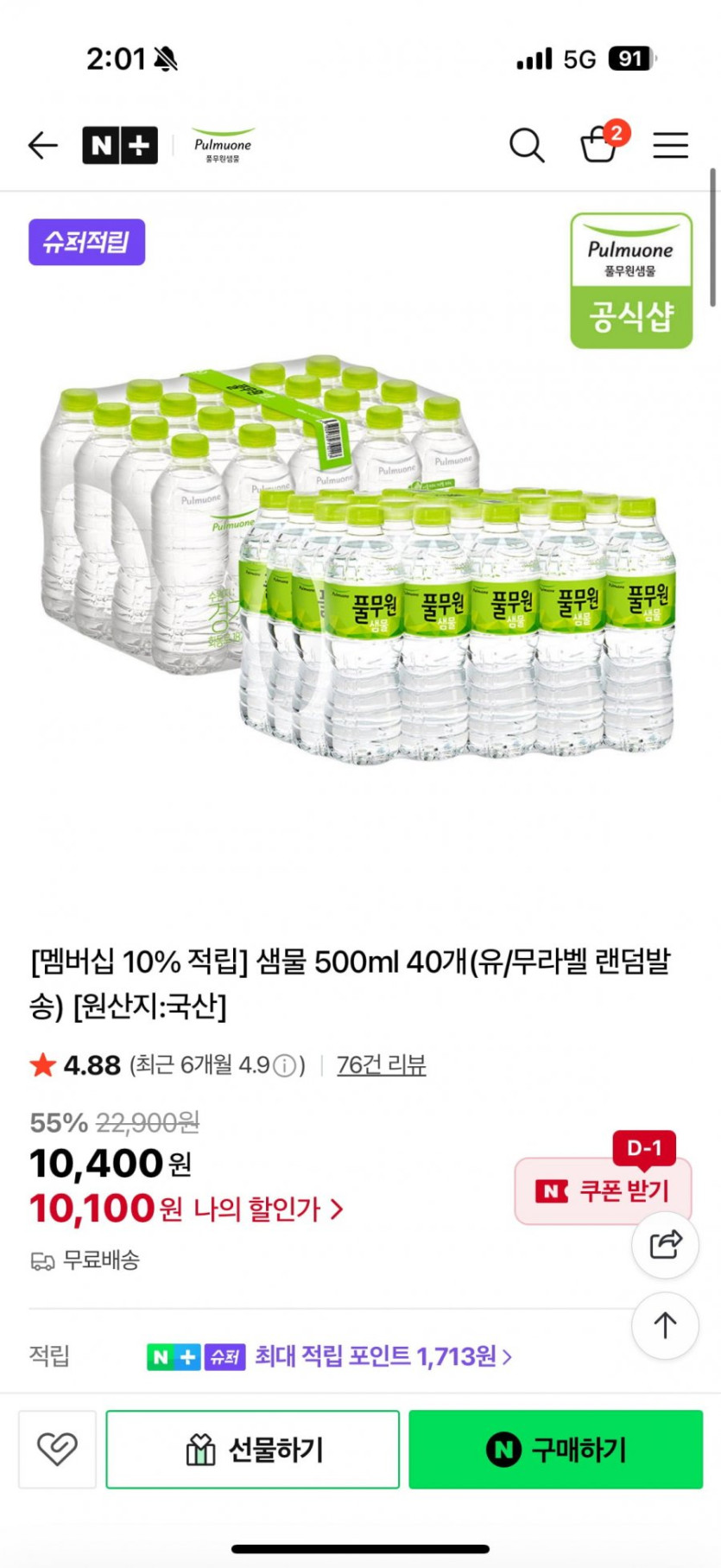Tap the free shipping truck icon
Image resolution: width=721 pixels, height=1568 pixels.
pos(38,1260)
